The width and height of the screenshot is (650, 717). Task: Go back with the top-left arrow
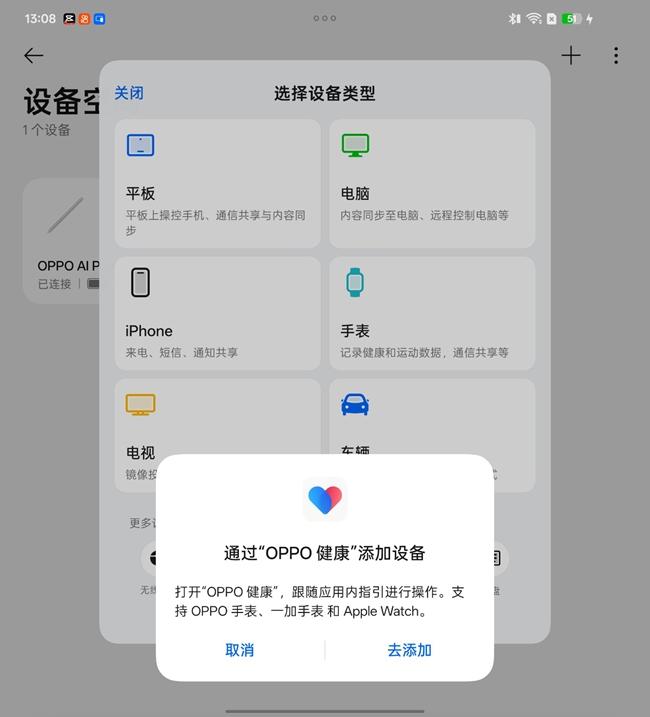(34, 56)
